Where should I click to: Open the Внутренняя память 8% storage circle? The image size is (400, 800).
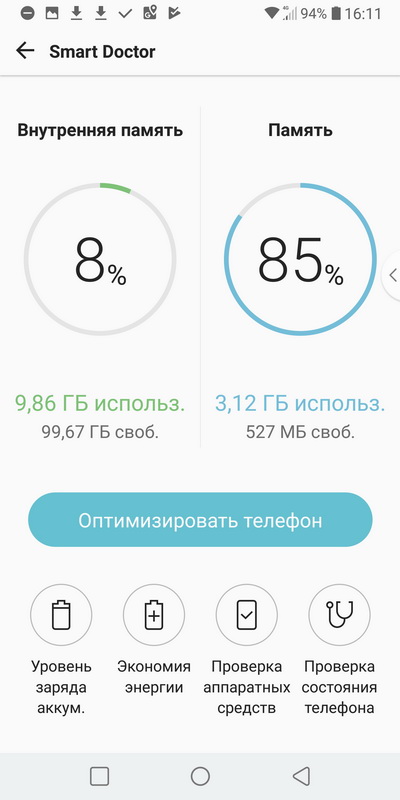[x=100, y=259]
